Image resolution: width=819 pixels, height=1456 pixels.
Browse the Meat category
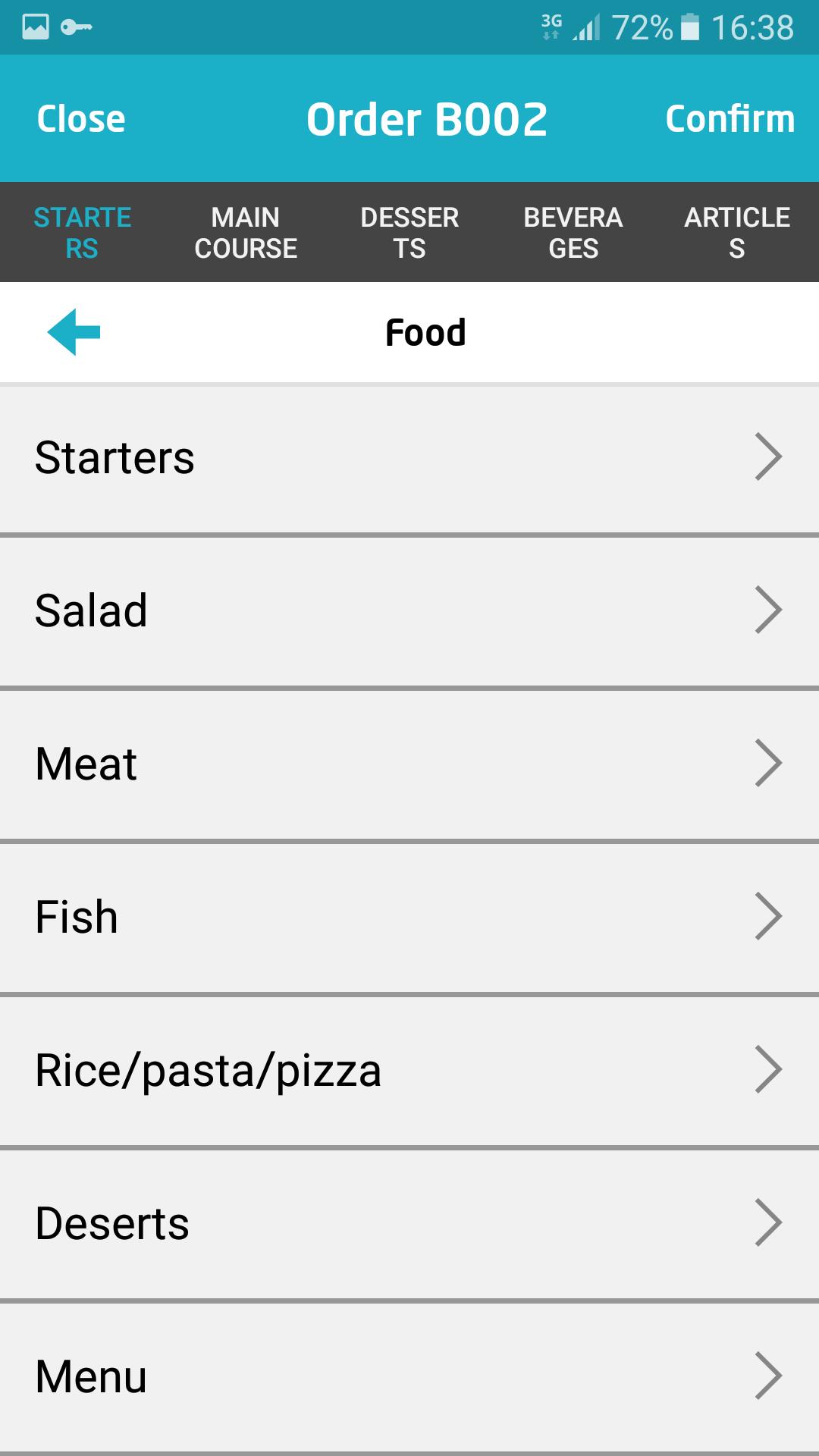pyautogui.click(x=409, y=764)
